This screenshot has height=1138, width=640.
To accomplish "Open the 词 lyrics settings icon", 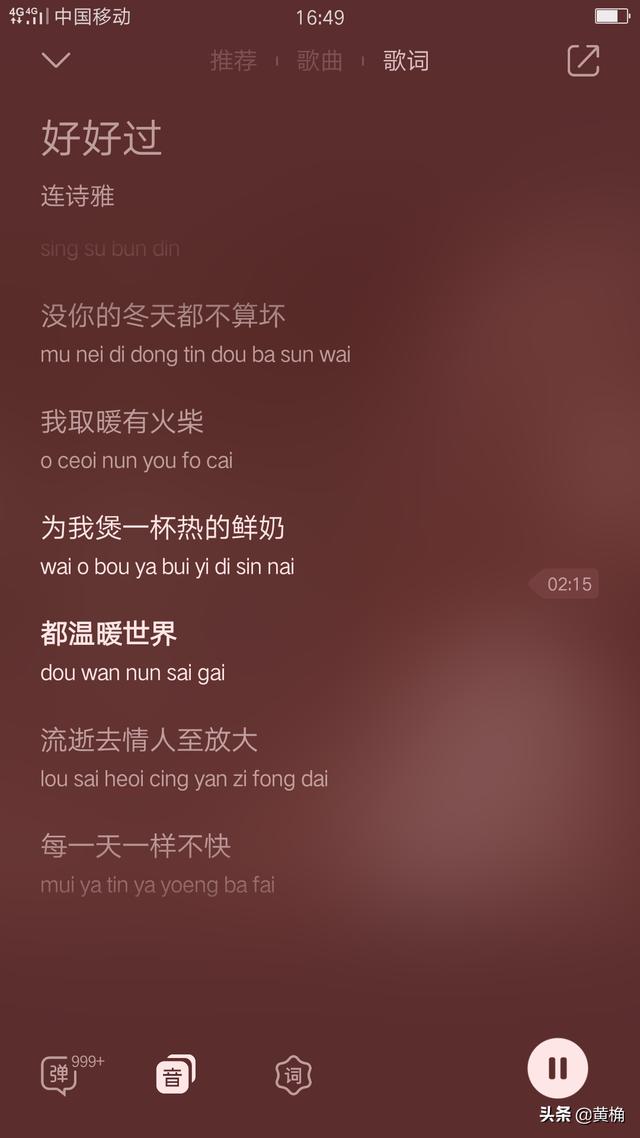I will pyautogui.click(x=293, y=1076).
